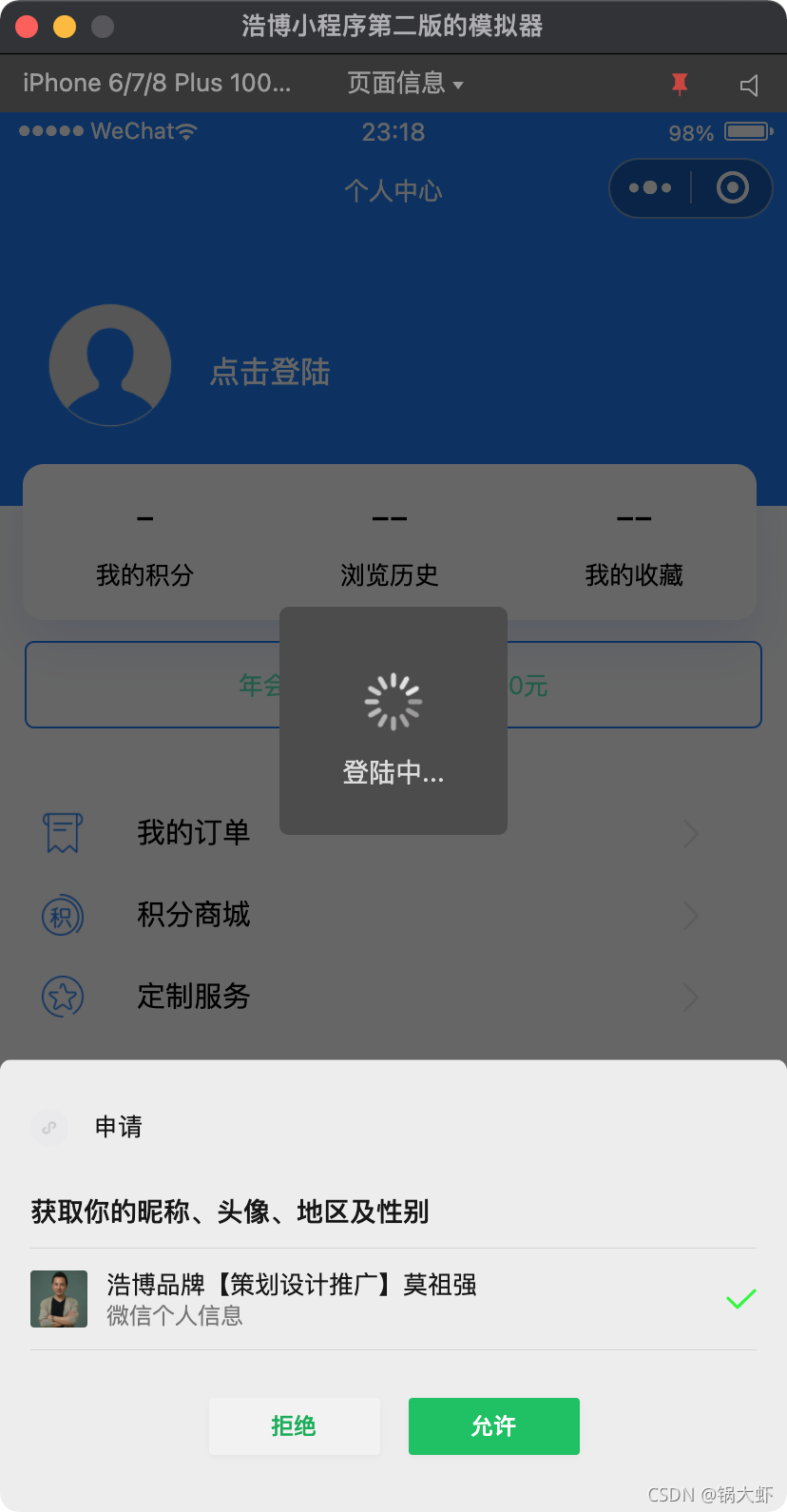
Task: Click the 我的订单 orders icon
Action: click(63, 833)
